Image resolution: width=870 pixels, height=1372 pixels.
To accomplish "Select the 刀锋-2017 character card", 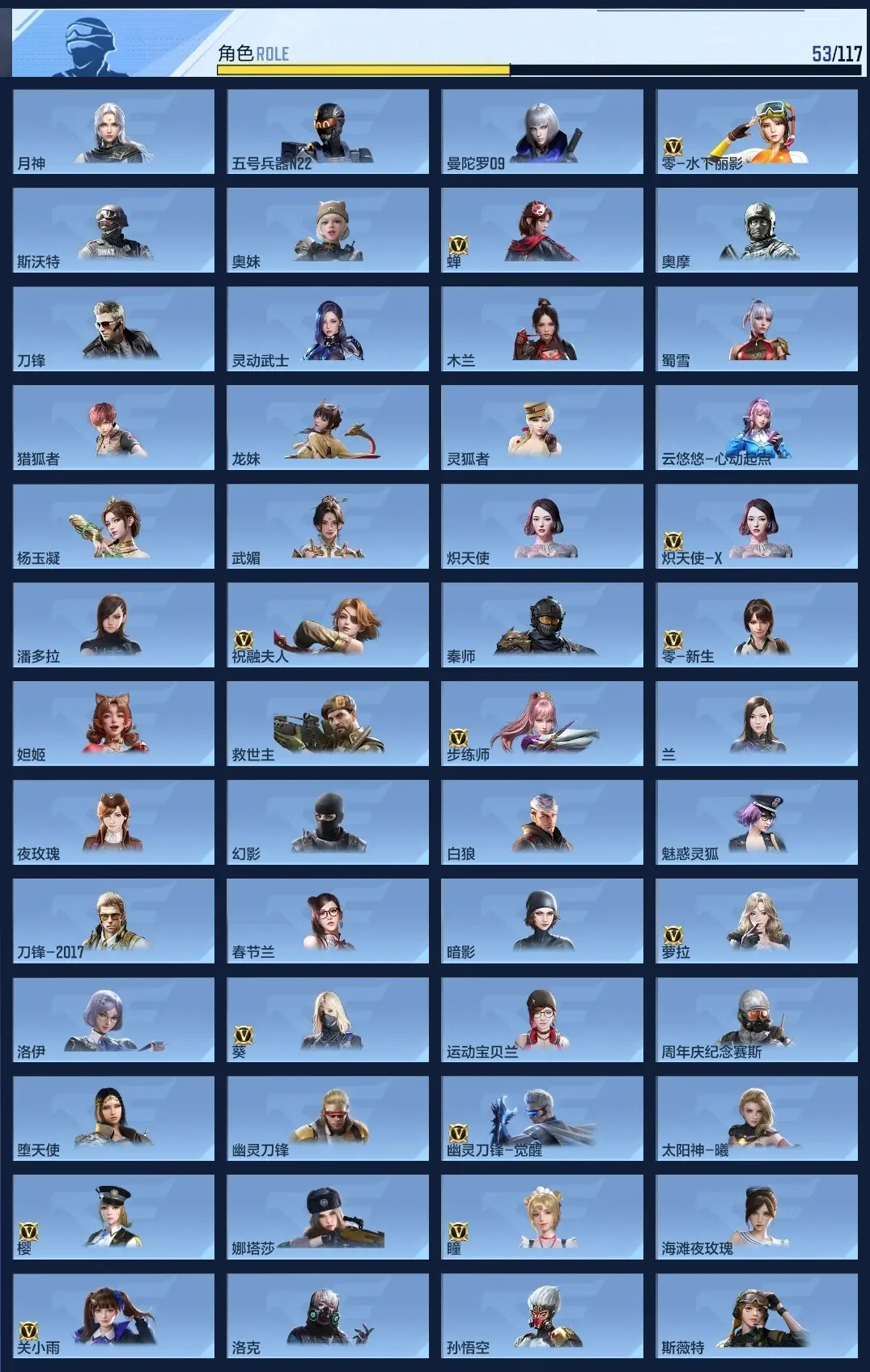I will (x=113, y=921).
